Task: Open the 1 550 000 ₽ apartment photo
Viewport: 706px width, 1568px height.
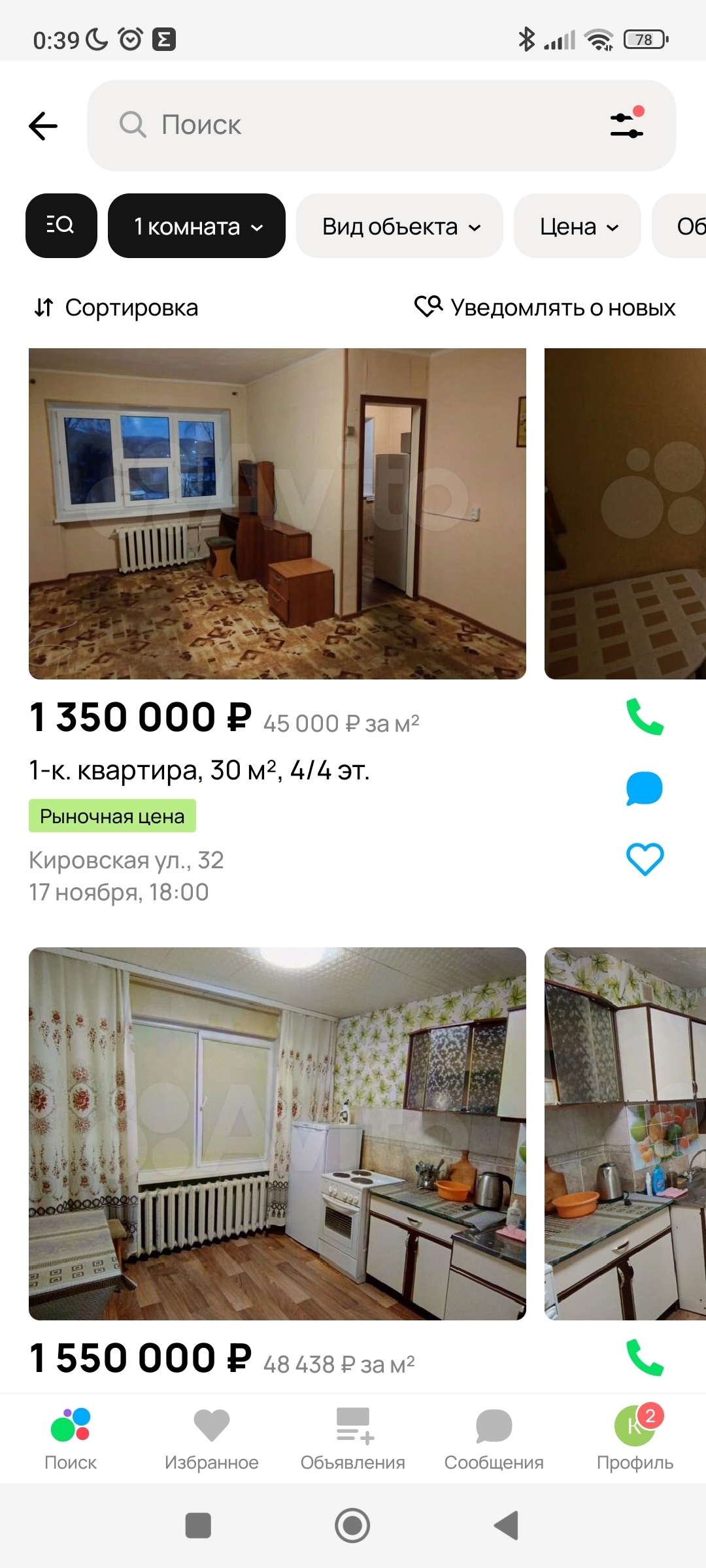Action: tap(277, 1133)
